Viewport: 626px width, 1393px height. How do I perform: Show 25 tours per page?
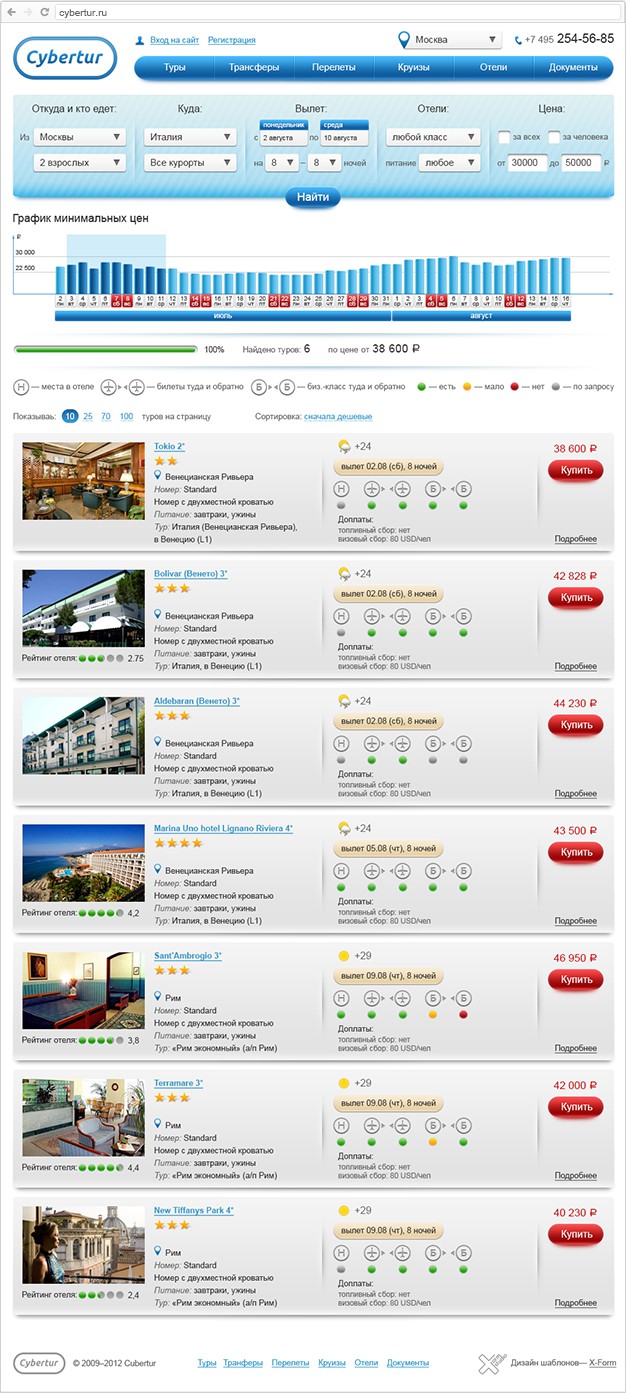pyautogui.click(x=88, y=416)
